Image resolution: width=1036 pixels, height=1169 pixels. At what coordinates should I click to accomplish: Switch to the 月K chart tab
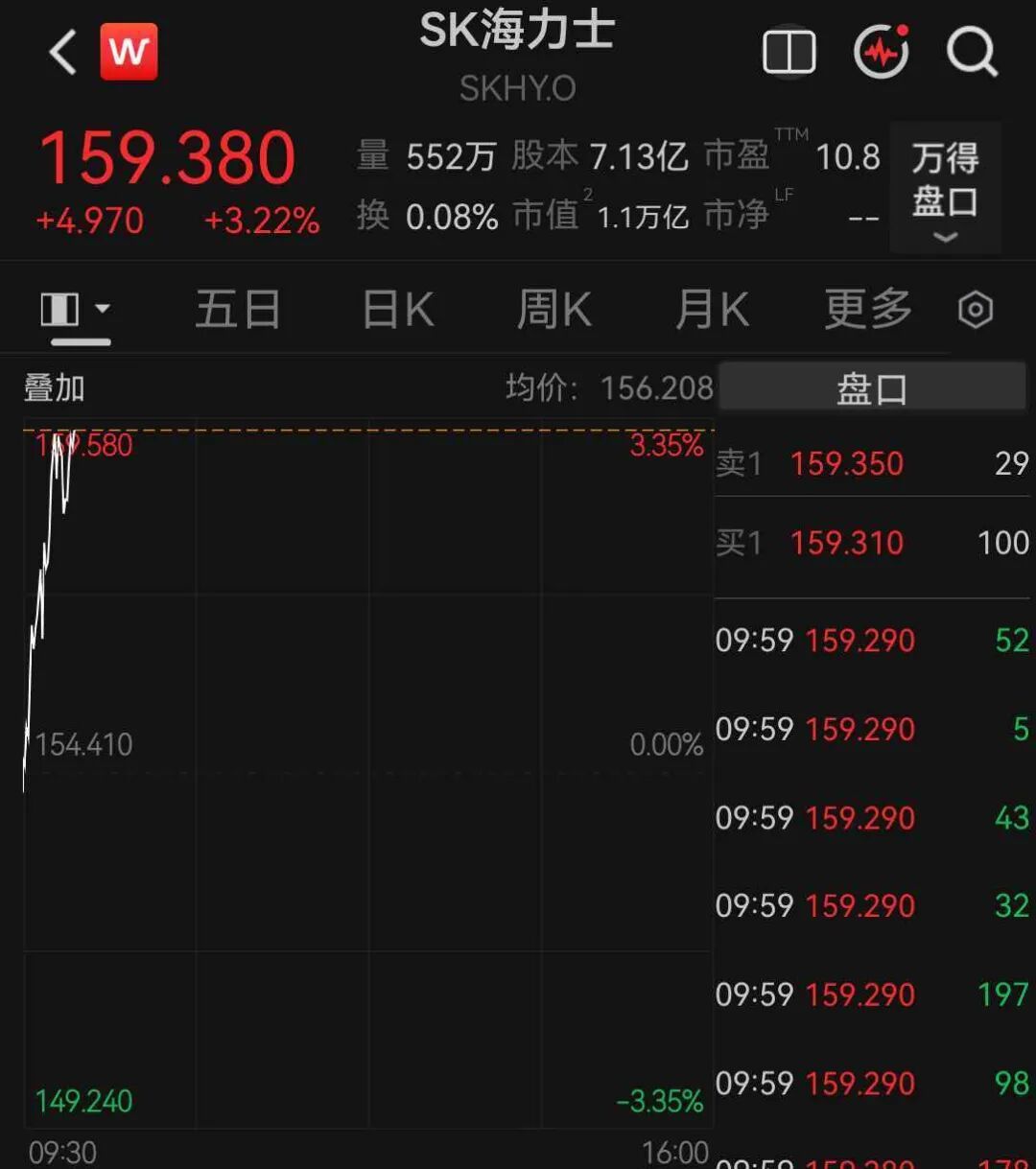pos(712,311)
